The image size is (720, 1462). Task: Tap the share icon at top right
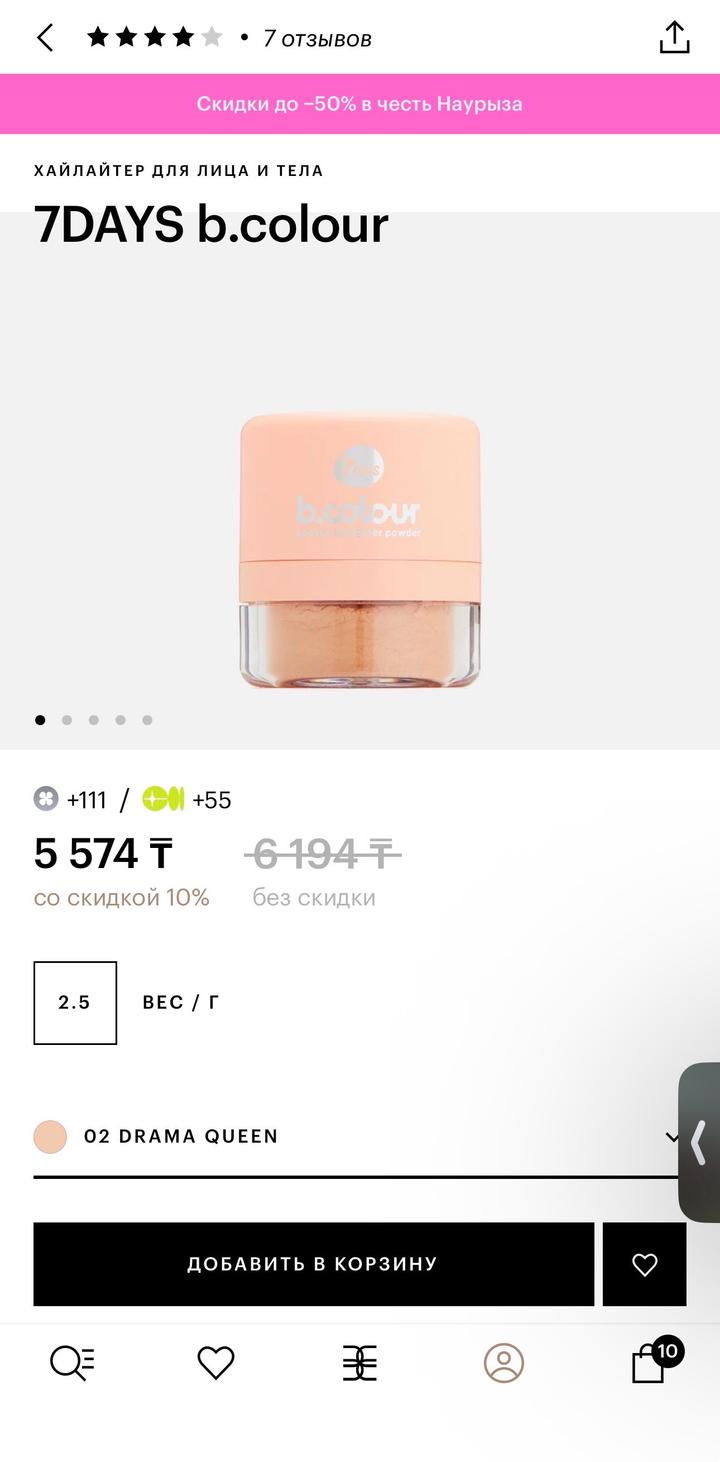(x=675, y=37)
